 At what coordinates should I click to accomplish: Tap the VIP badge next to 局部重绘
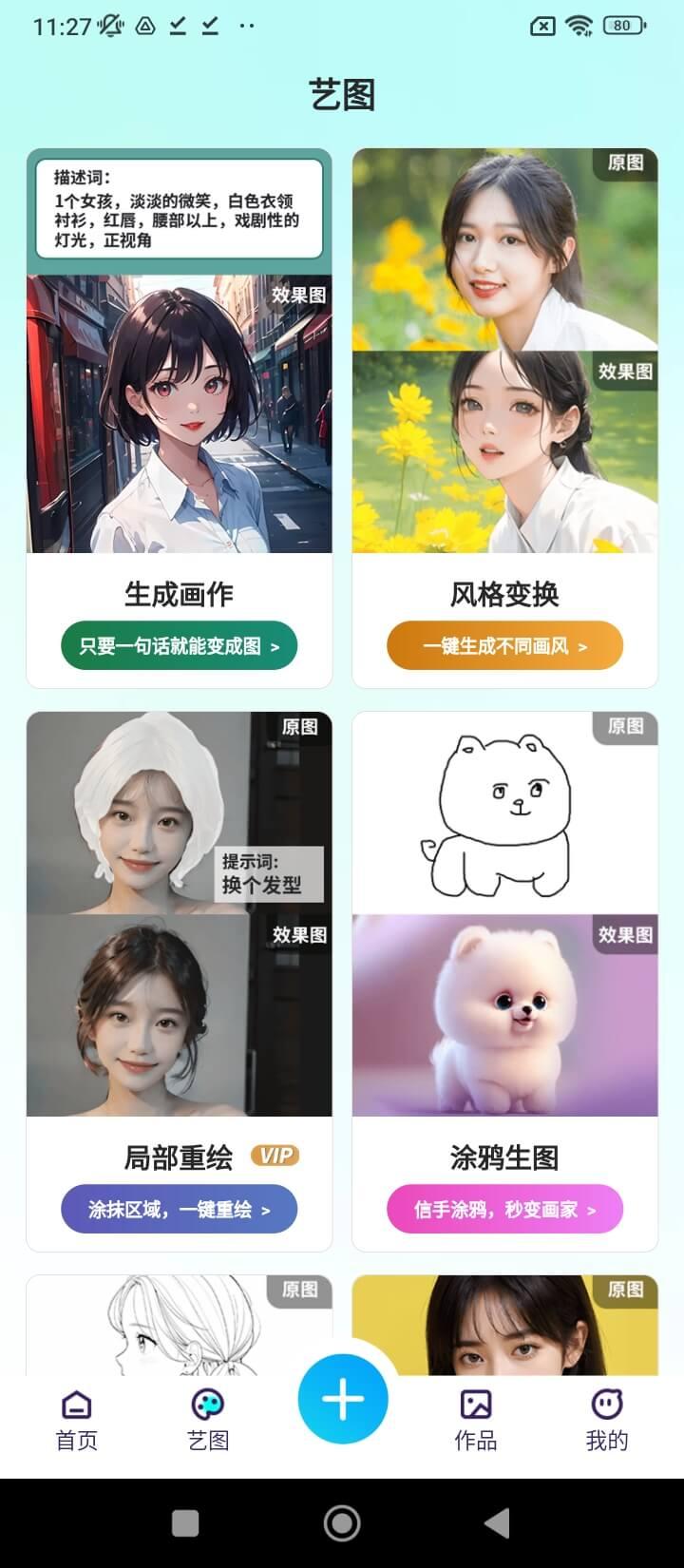275,1156
